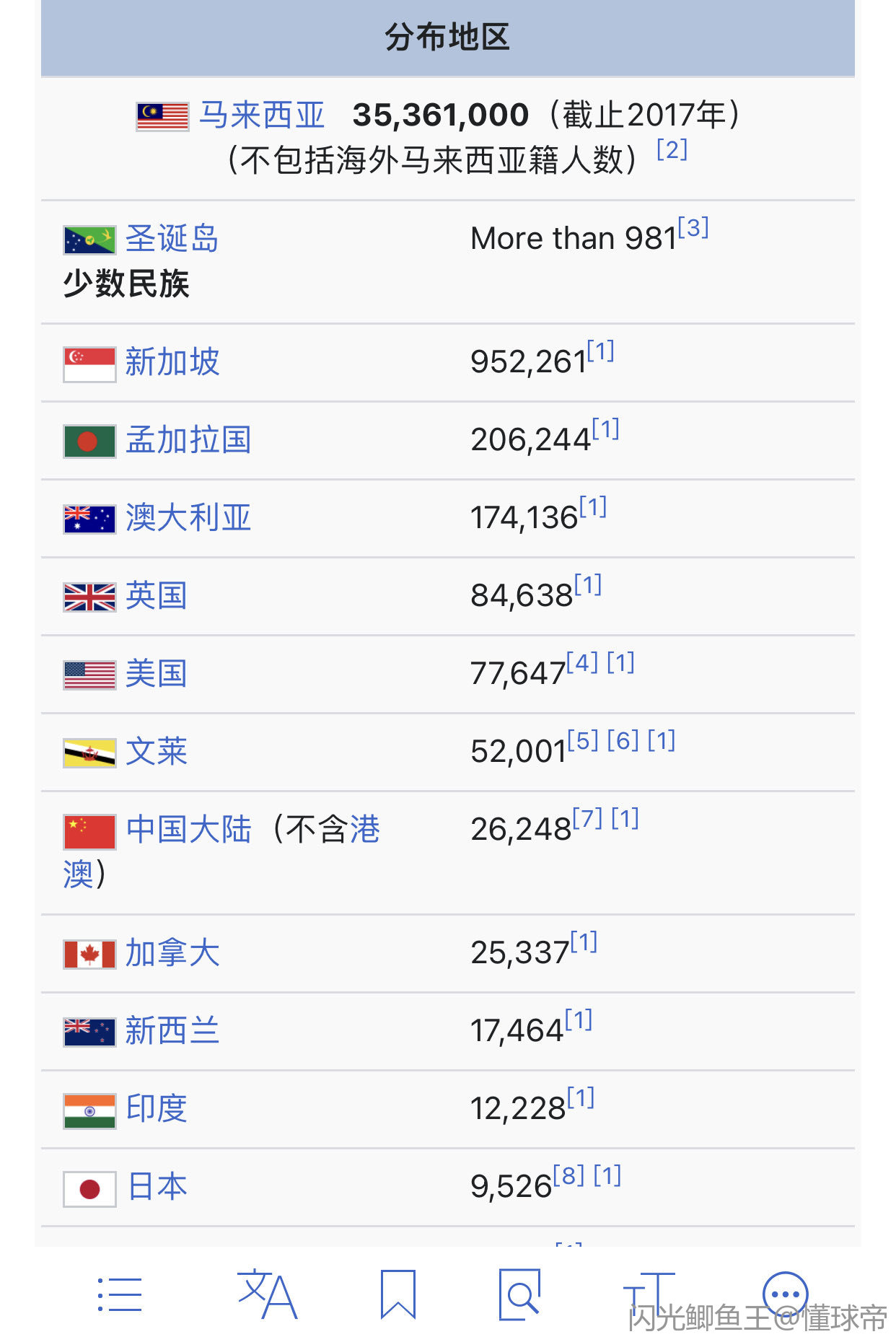Open the 文莱 article
Screen dimensions: 896x1342
[x=156, y=752]
